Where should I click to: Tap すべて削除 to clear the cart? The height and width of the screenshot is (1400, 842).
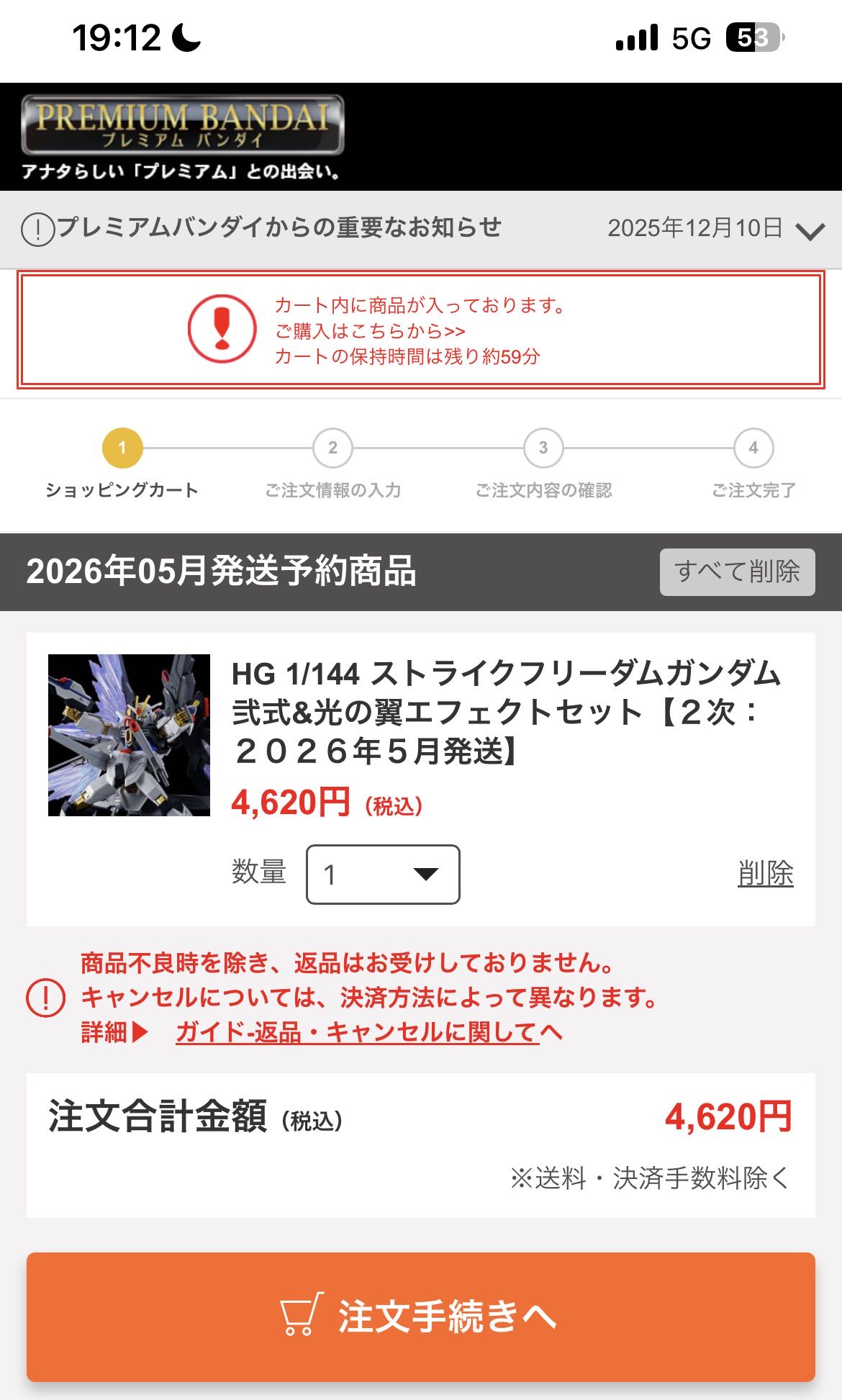(x=737, y=572)
